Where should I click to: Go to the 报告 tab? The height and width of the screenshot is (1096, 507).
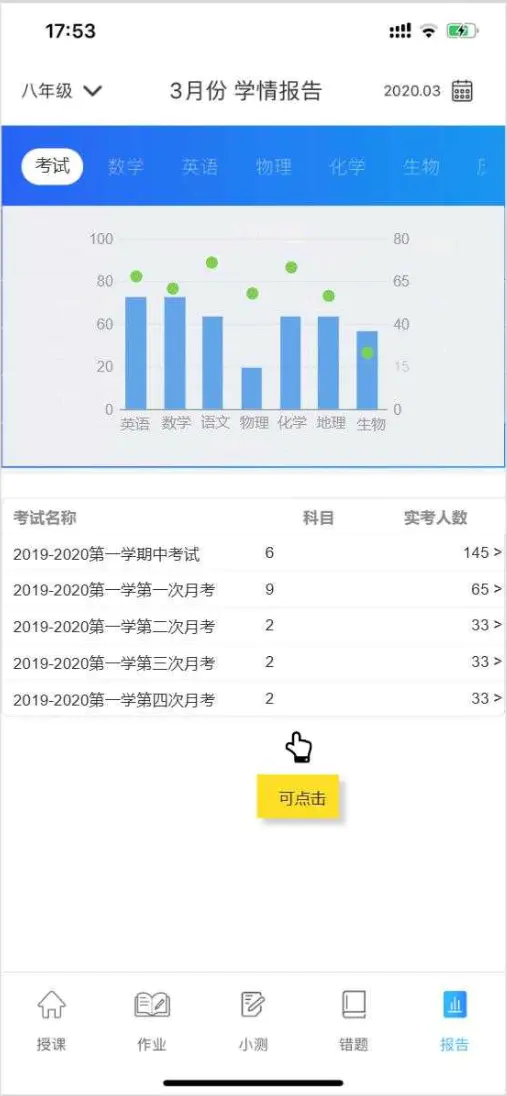pos(455,1021)
